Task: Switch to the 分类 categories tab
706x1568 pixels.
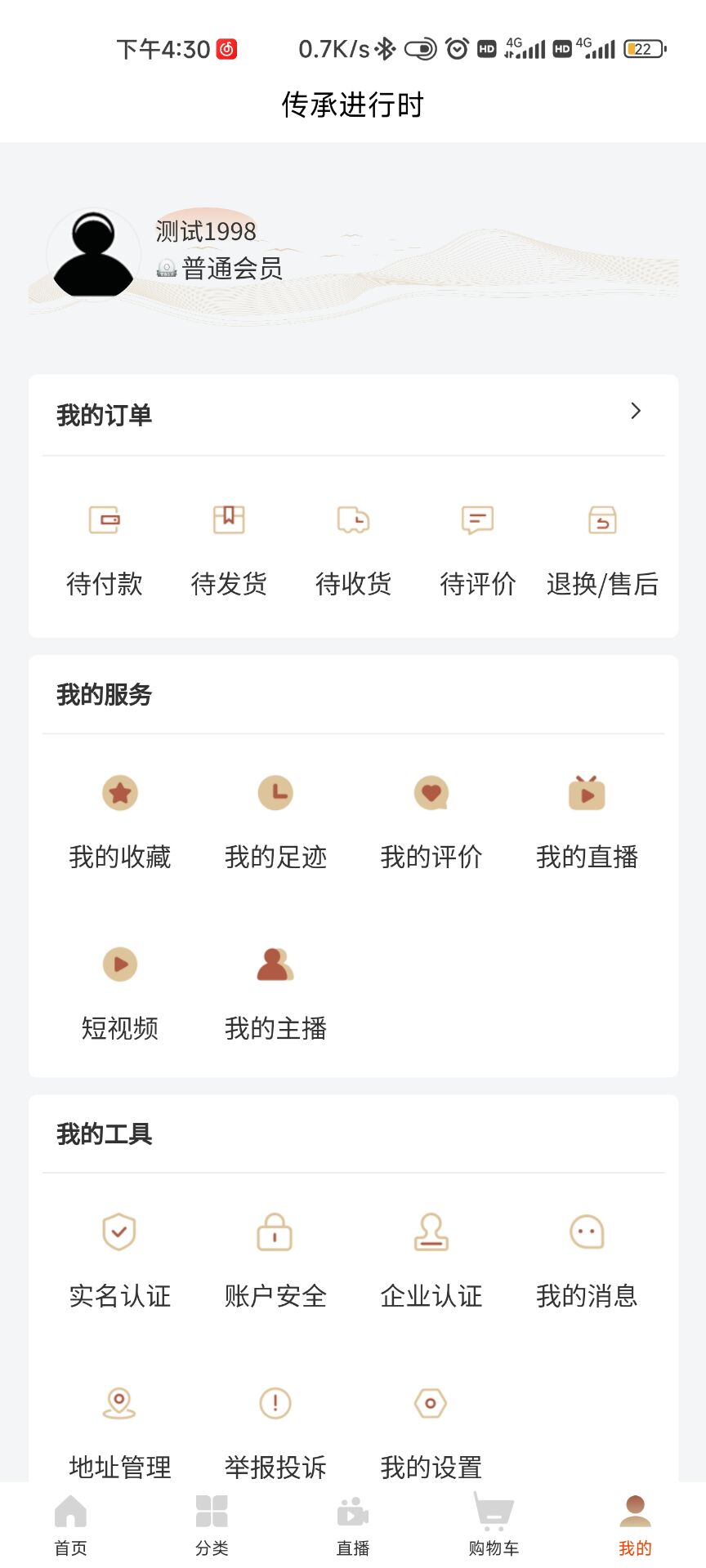Action: (212, 1524)
